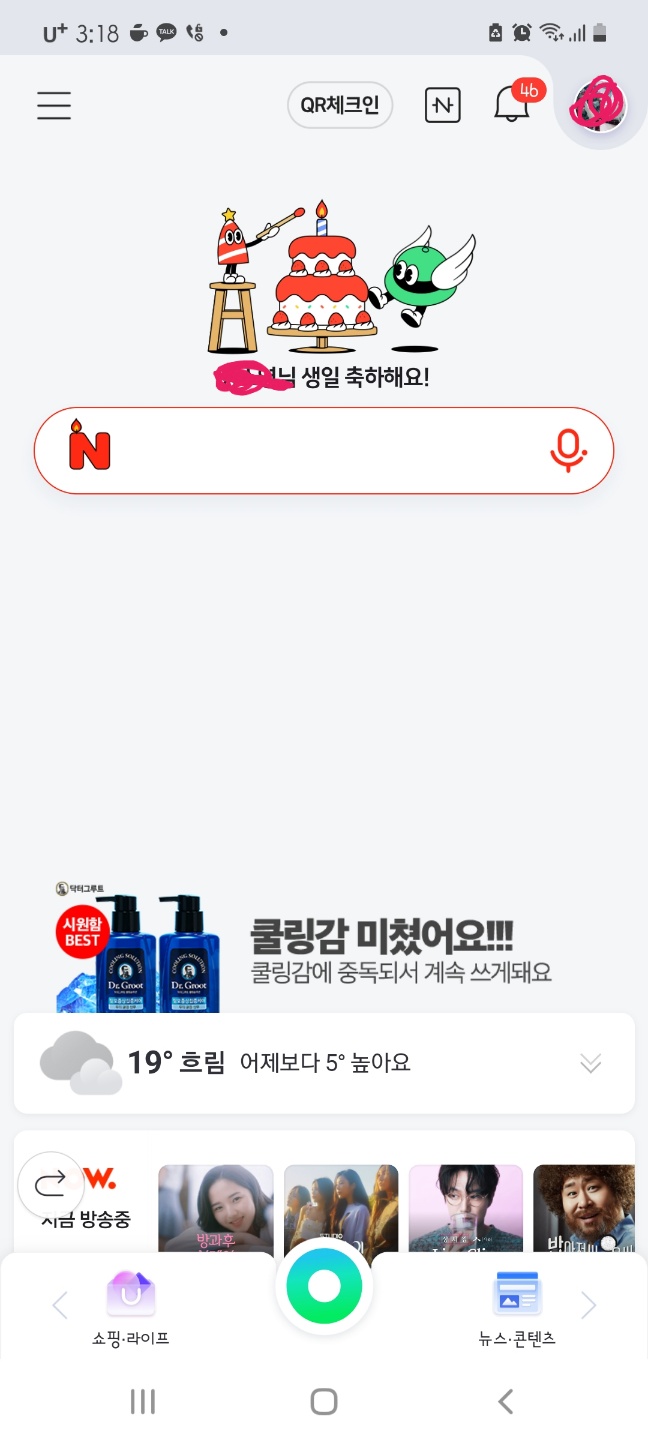Go back with the system back button
This screenshot has width=648, height=1440.
point(505,1402)
